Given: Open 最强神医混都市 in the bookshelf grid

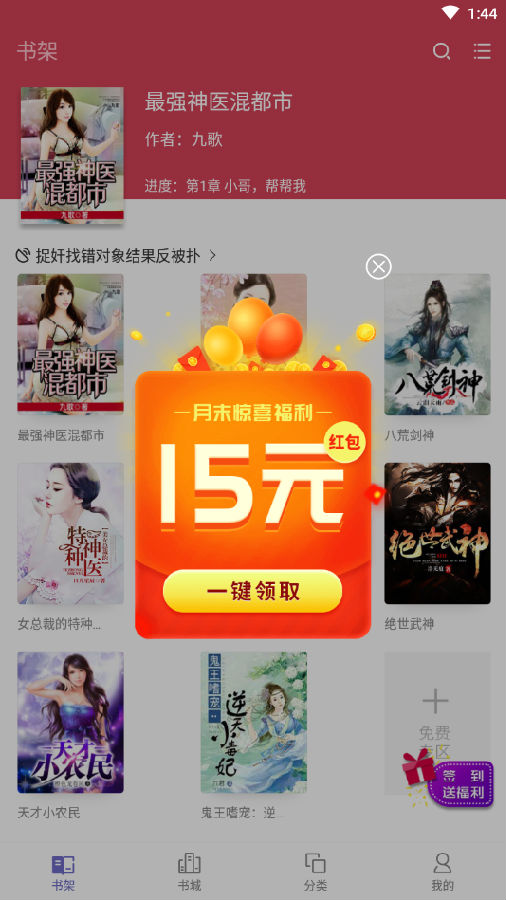Looking at the screenshot, I should tap(71, 344).
